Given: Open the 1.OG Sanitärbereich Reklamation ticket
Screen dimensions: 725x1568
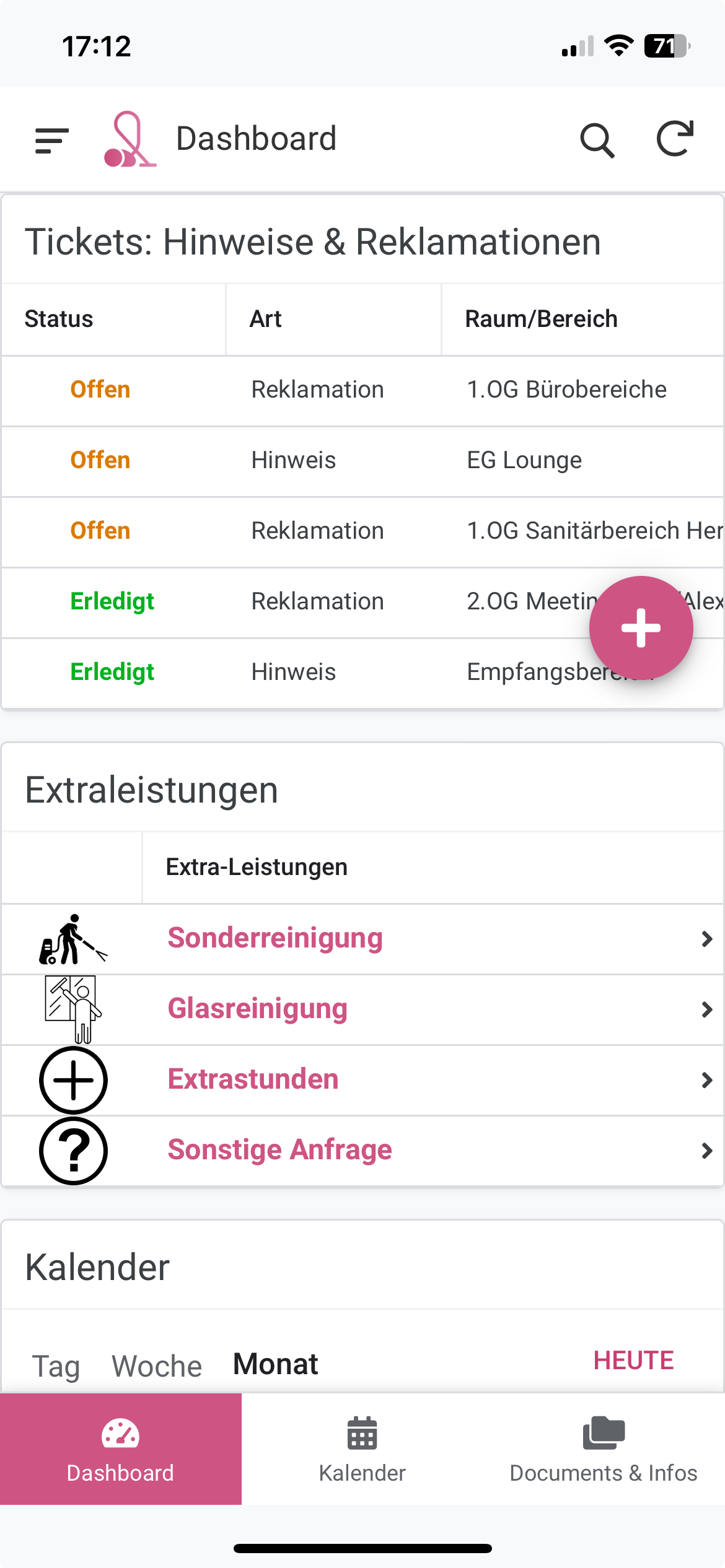Looking at the screenshot, I should pos(362,531).
